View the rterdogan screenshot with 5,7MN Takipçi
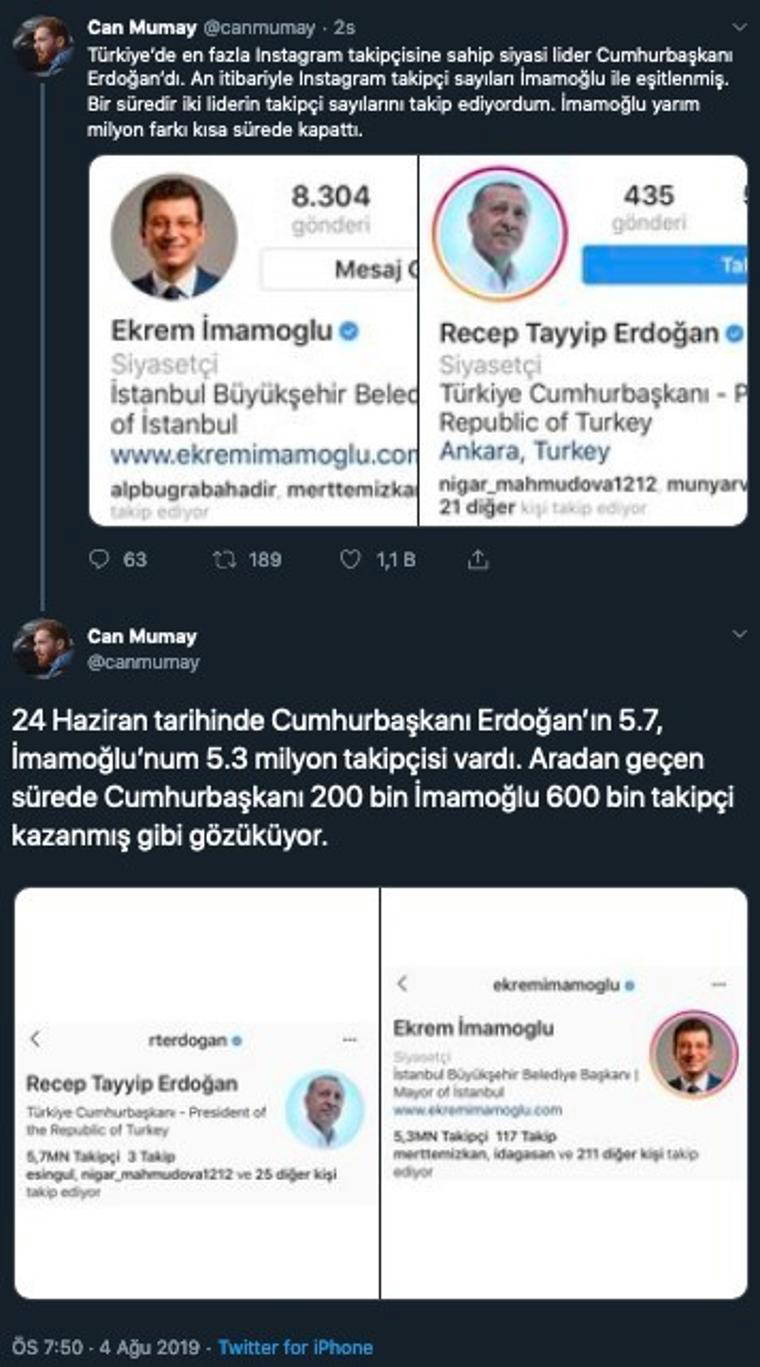 (197, 1093)
